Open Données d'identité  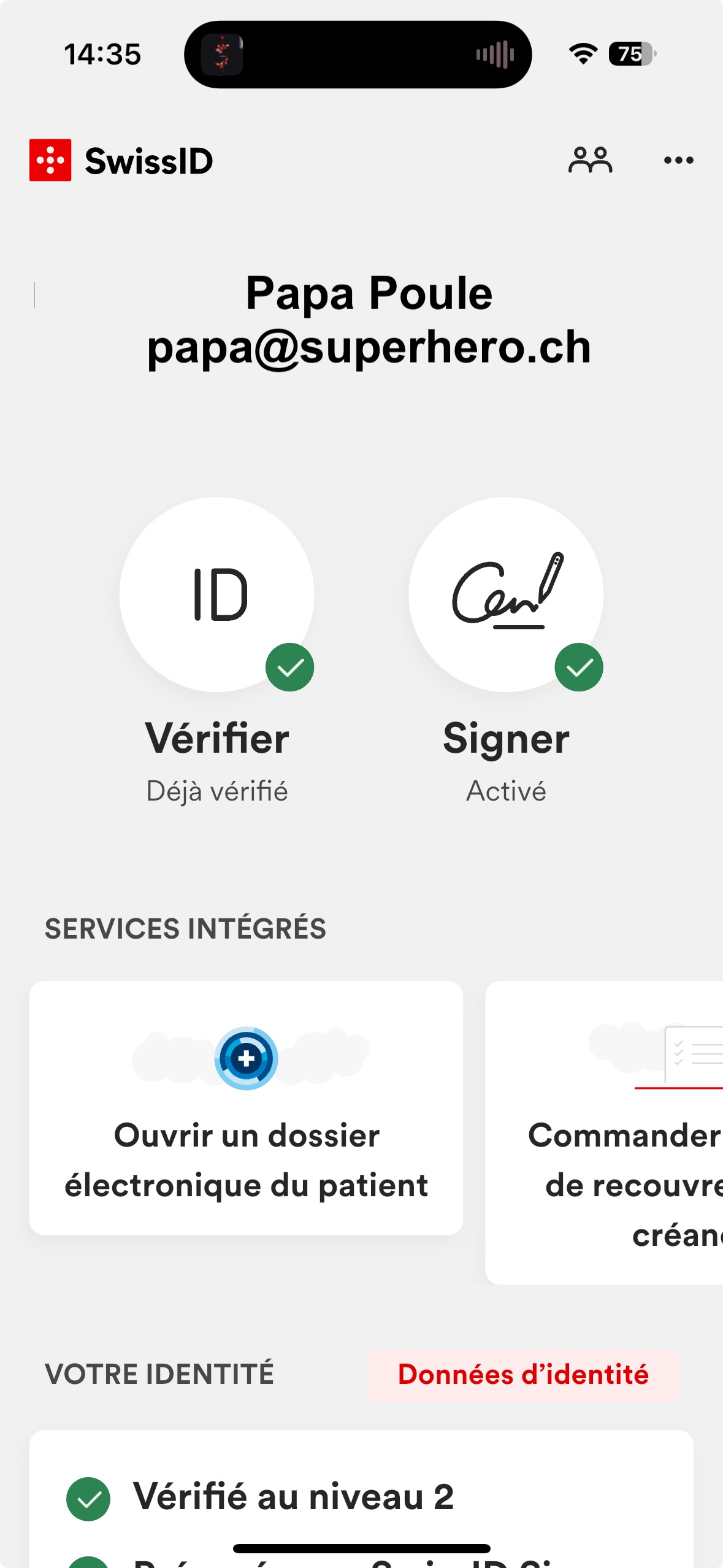click(x=523, y=1375)
